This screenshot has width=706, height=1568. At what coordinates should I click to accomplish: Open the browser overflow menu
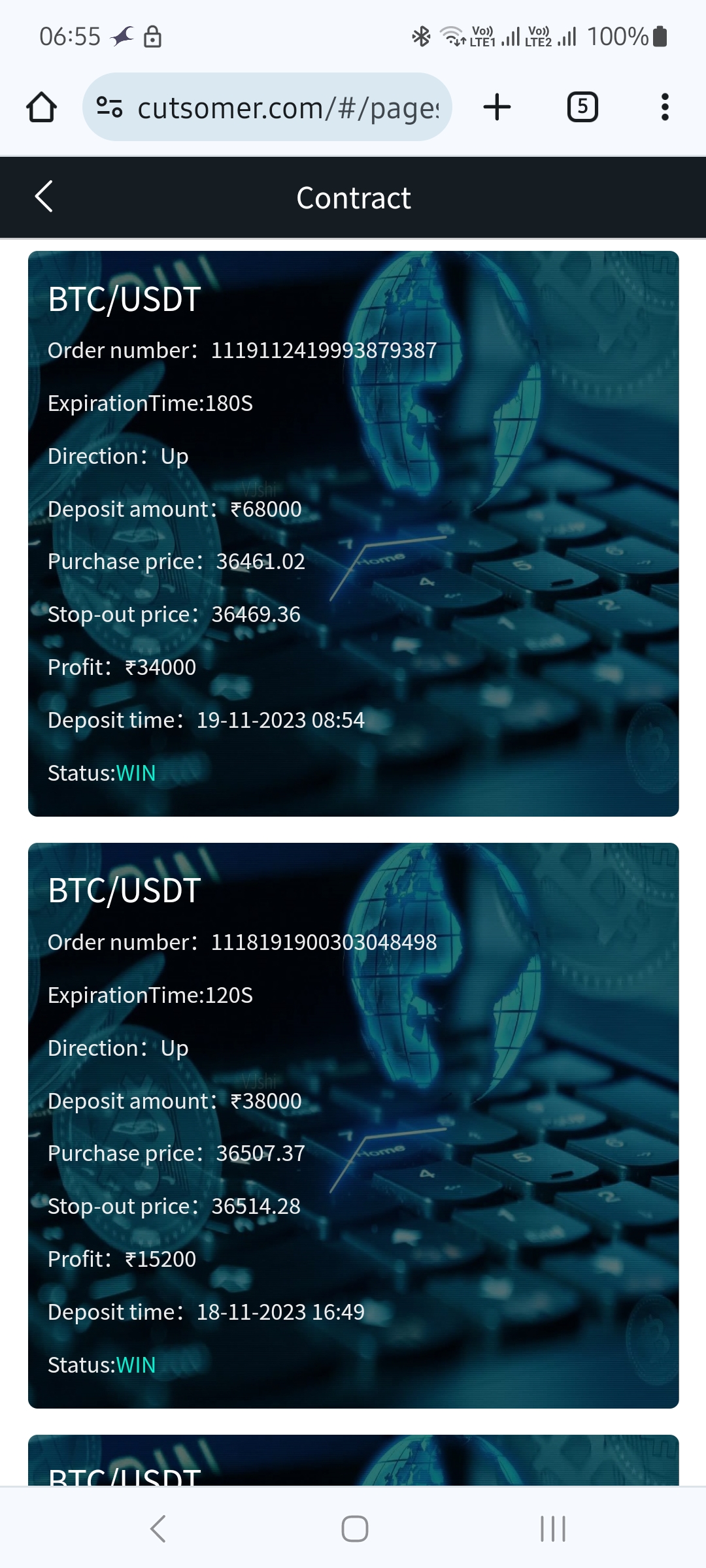coord(665,107)
